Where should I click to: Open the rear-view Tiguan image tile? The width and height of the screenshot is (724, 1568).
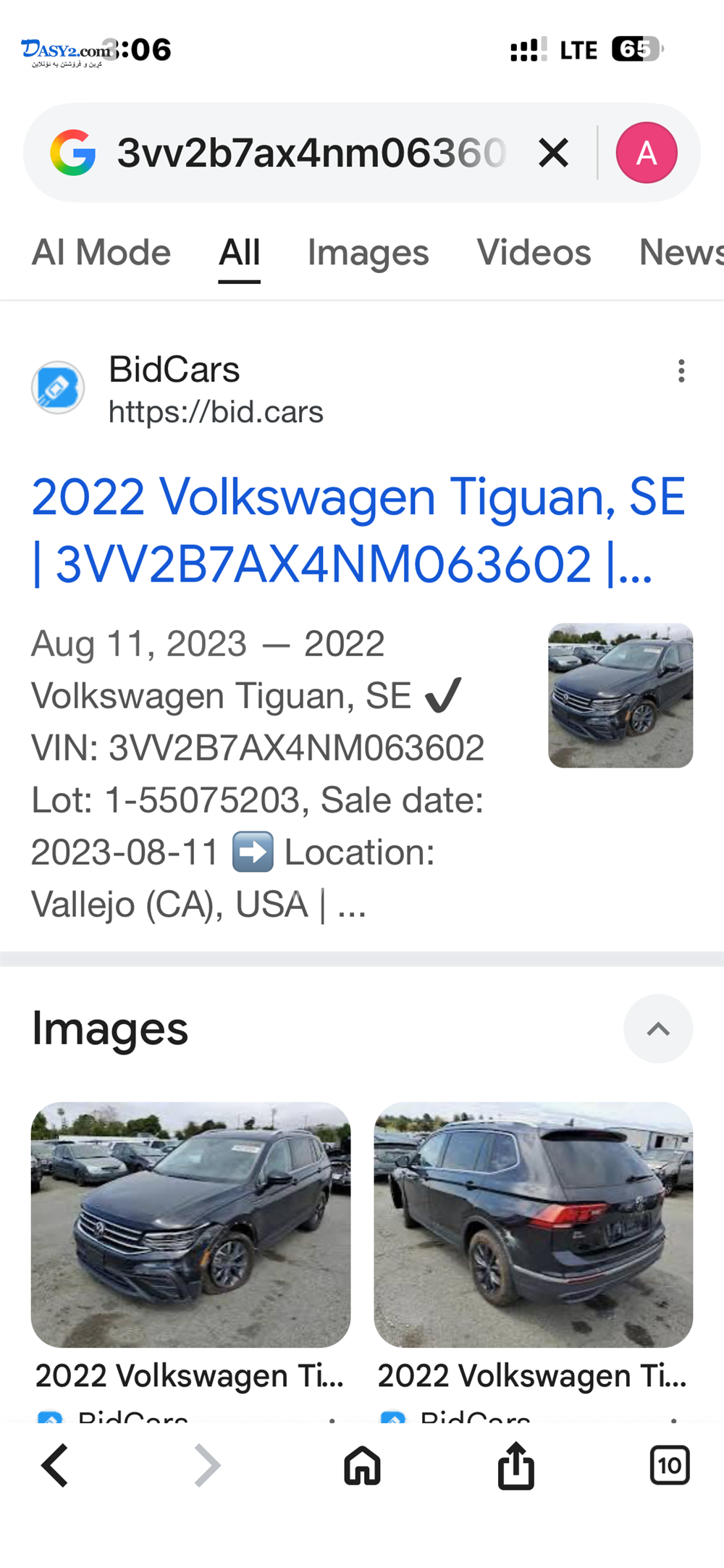tap(533, 1225)
